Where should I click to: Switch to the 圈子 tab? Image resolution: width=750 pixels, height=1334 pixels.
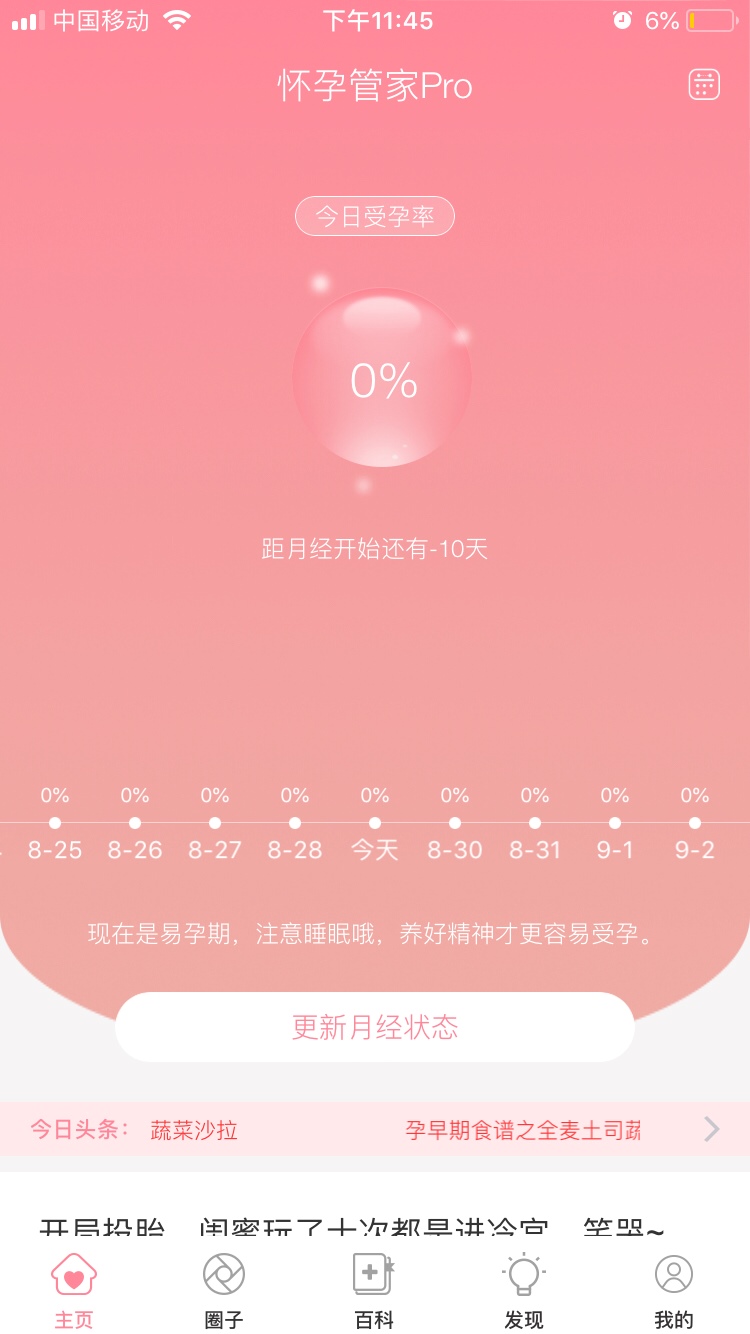(x=224, y=1290)
